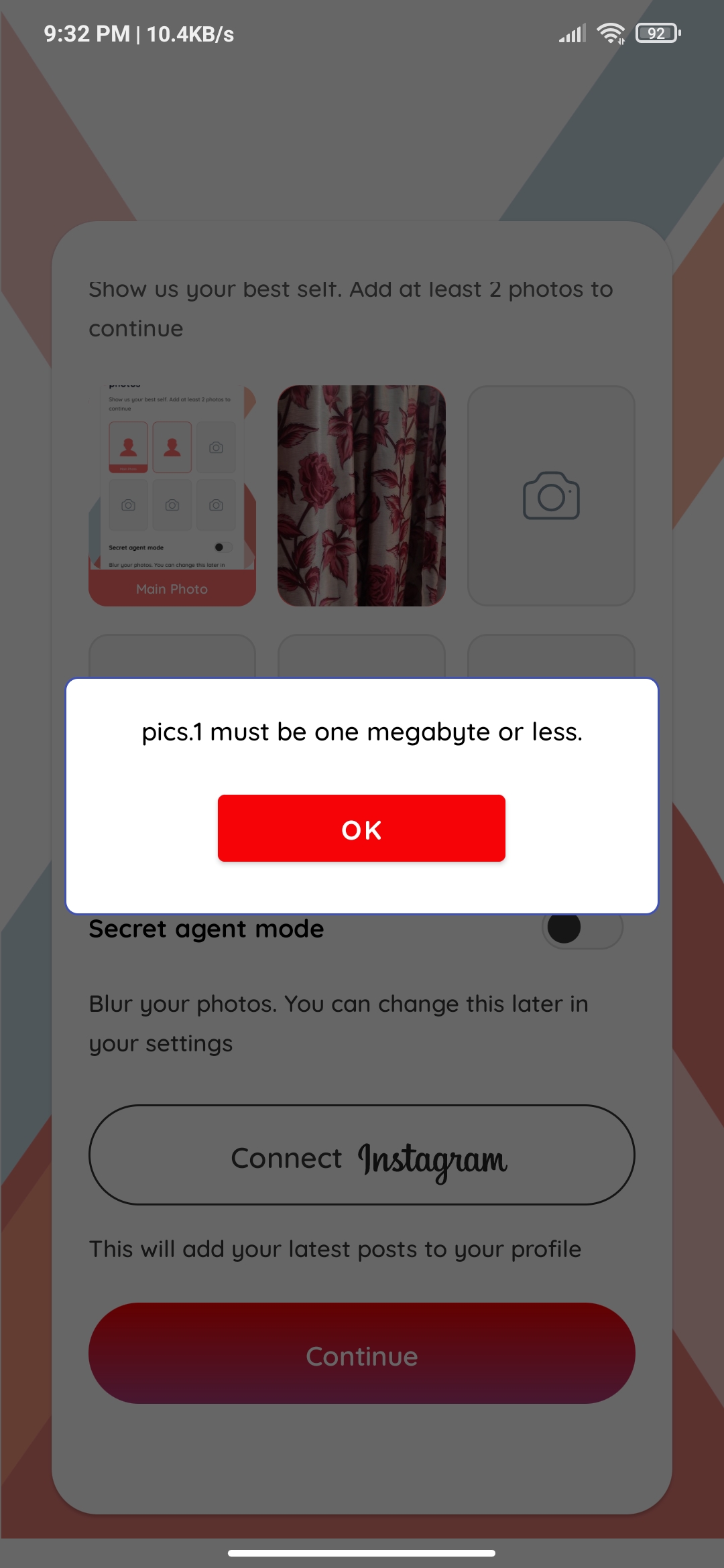Add a photo via the camera slot
Image resolution: width=724 pixels, height=1568 pixels.
point(551,496)
